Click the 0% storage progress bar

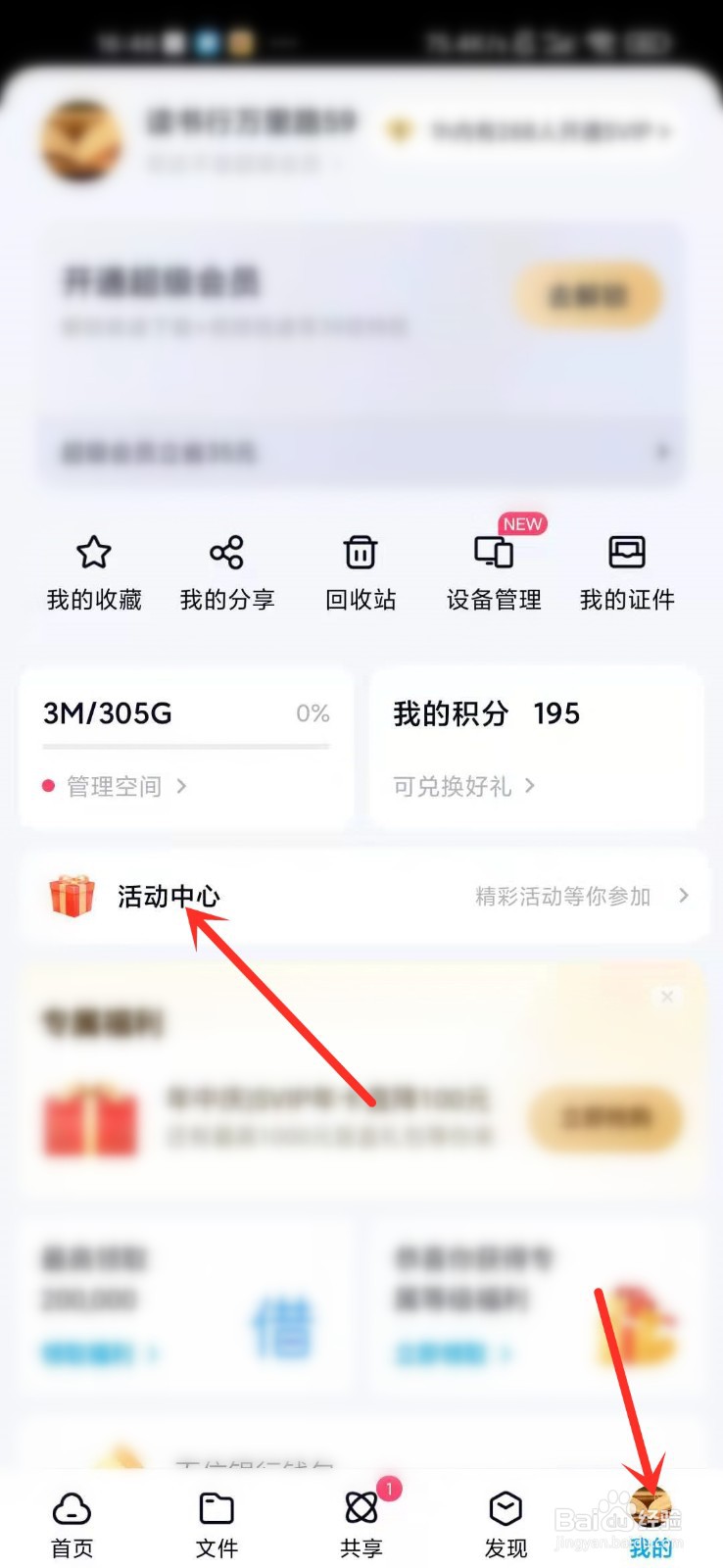184,748
